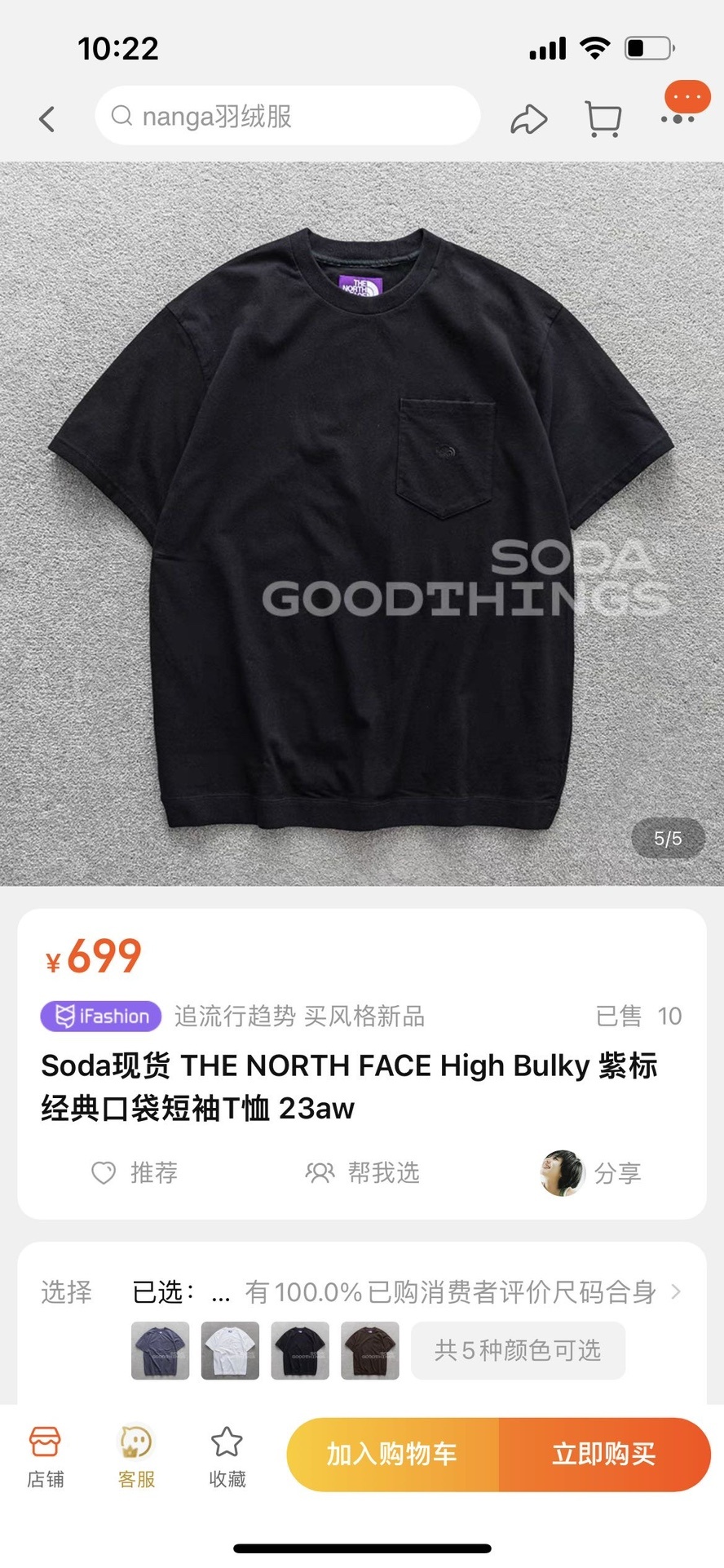Open the nanga羽绒服 search box
The height and width of the screenshot is (1568, 724).
287,117
